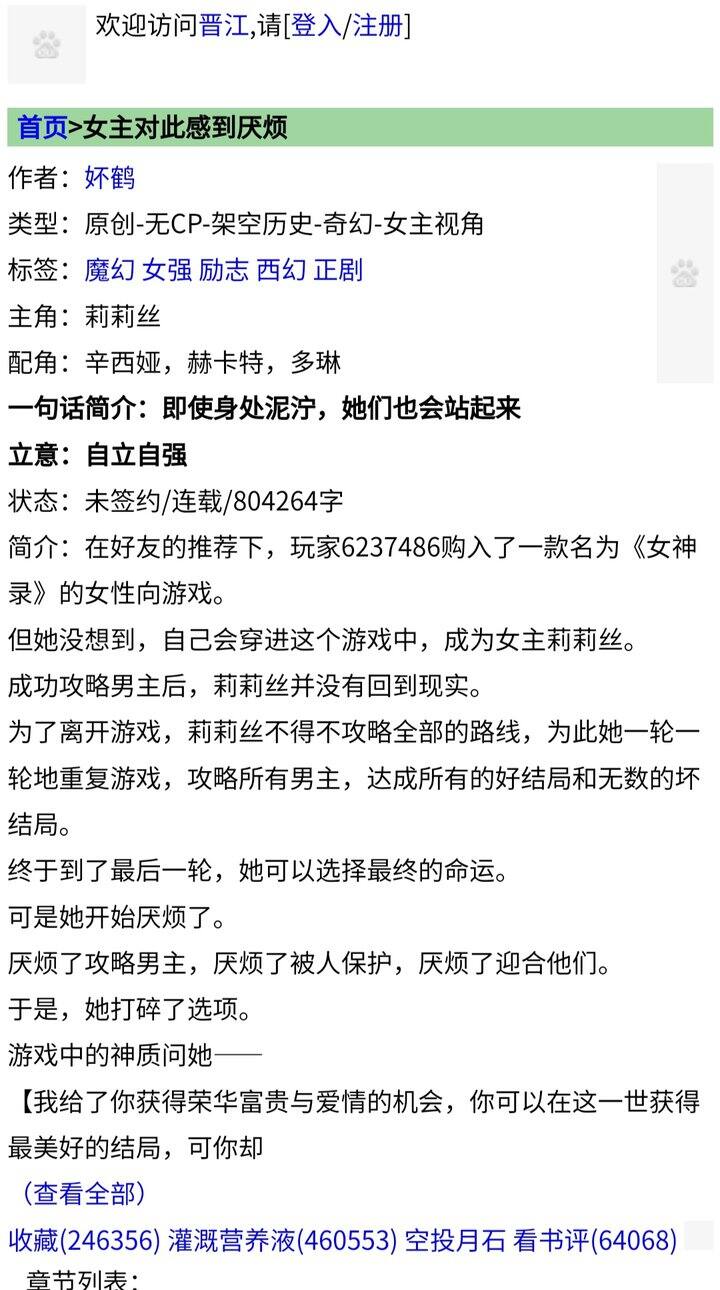
Task: Go back to 首页 in the breadcrumb
Action: point(42,128)
